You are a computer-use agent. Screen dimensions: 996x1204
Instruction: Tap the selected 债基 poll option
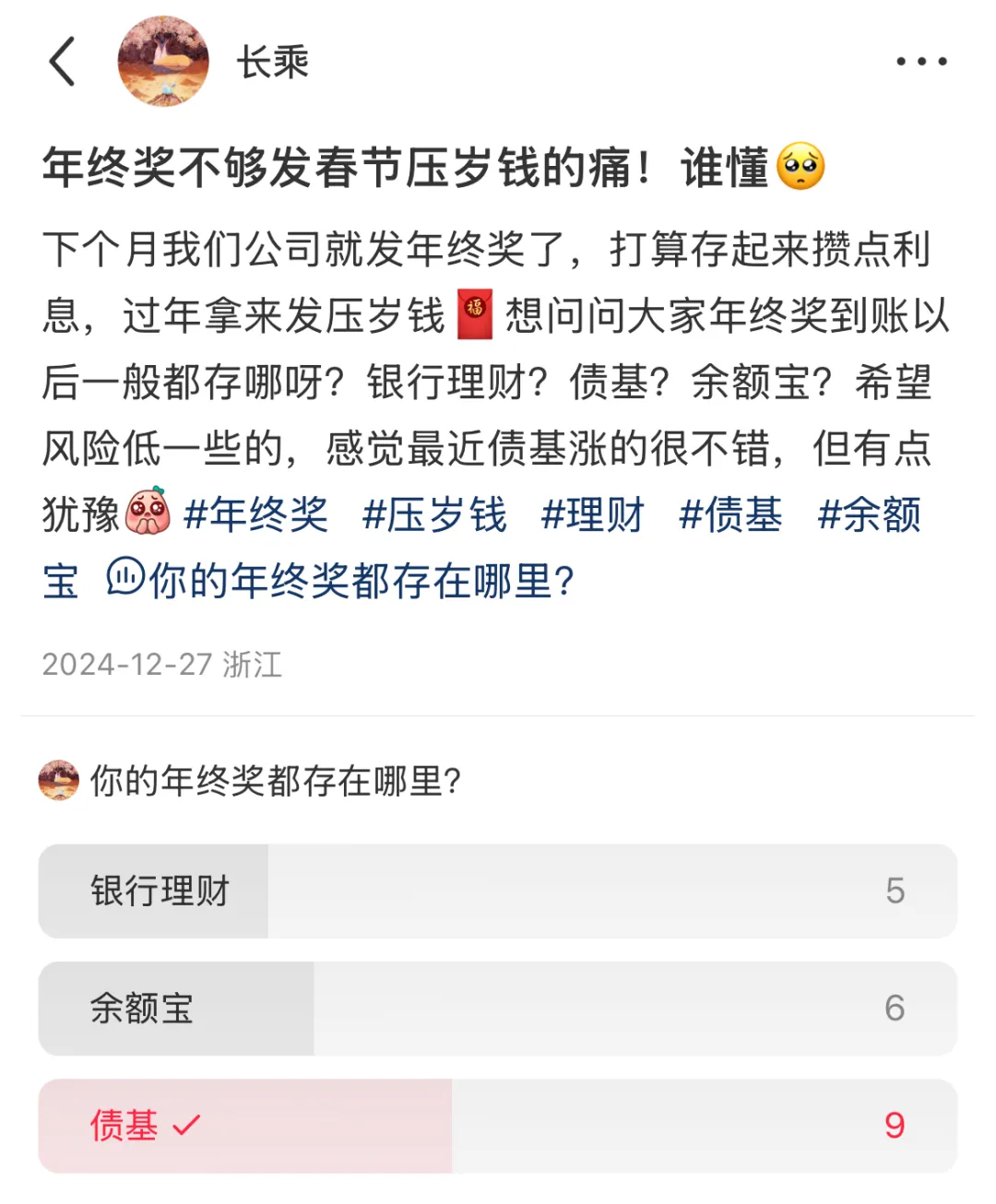(x=497, y=1126)
